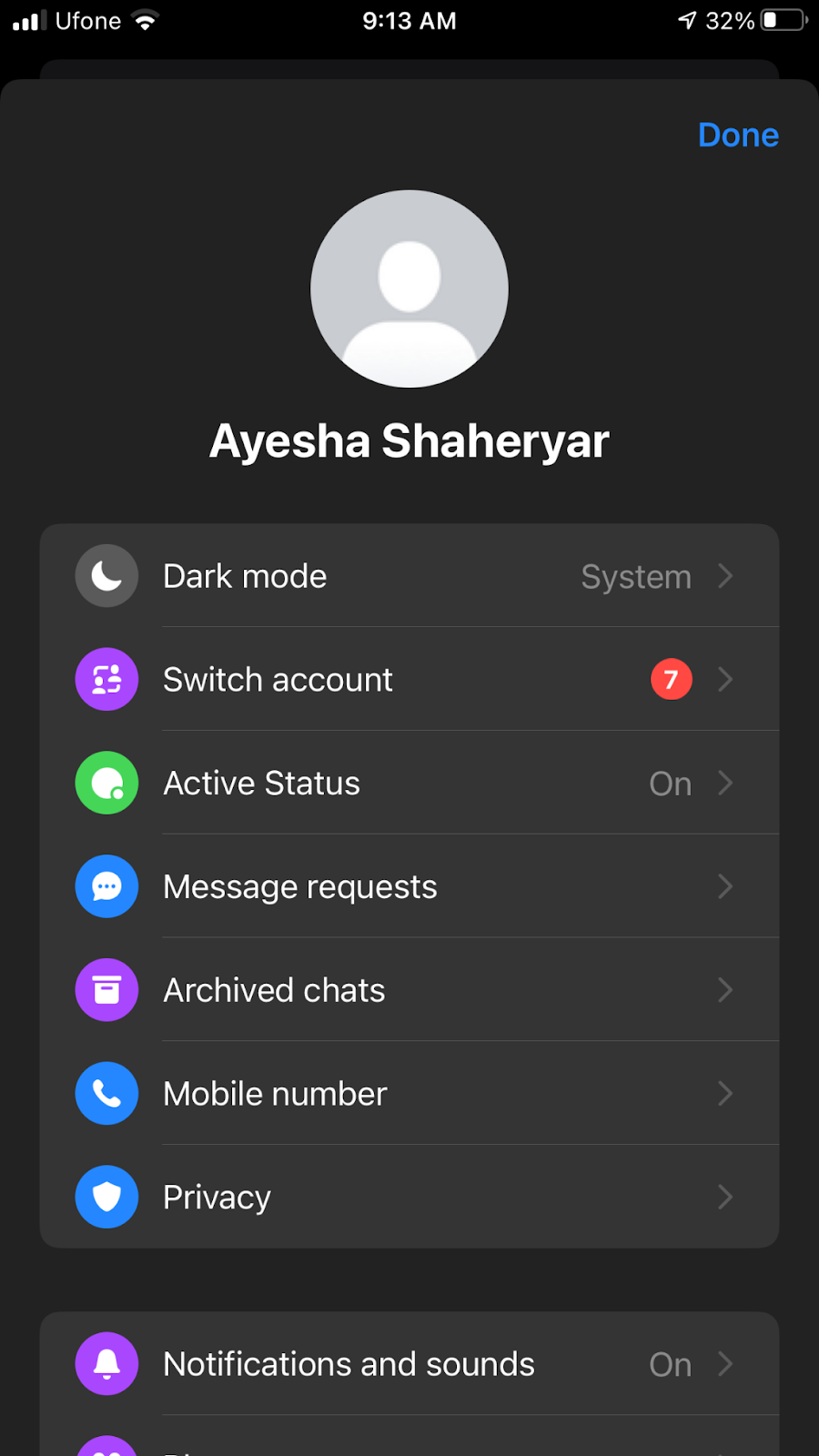Open Archived chats
819x1456 pixels.
[409, 990]
